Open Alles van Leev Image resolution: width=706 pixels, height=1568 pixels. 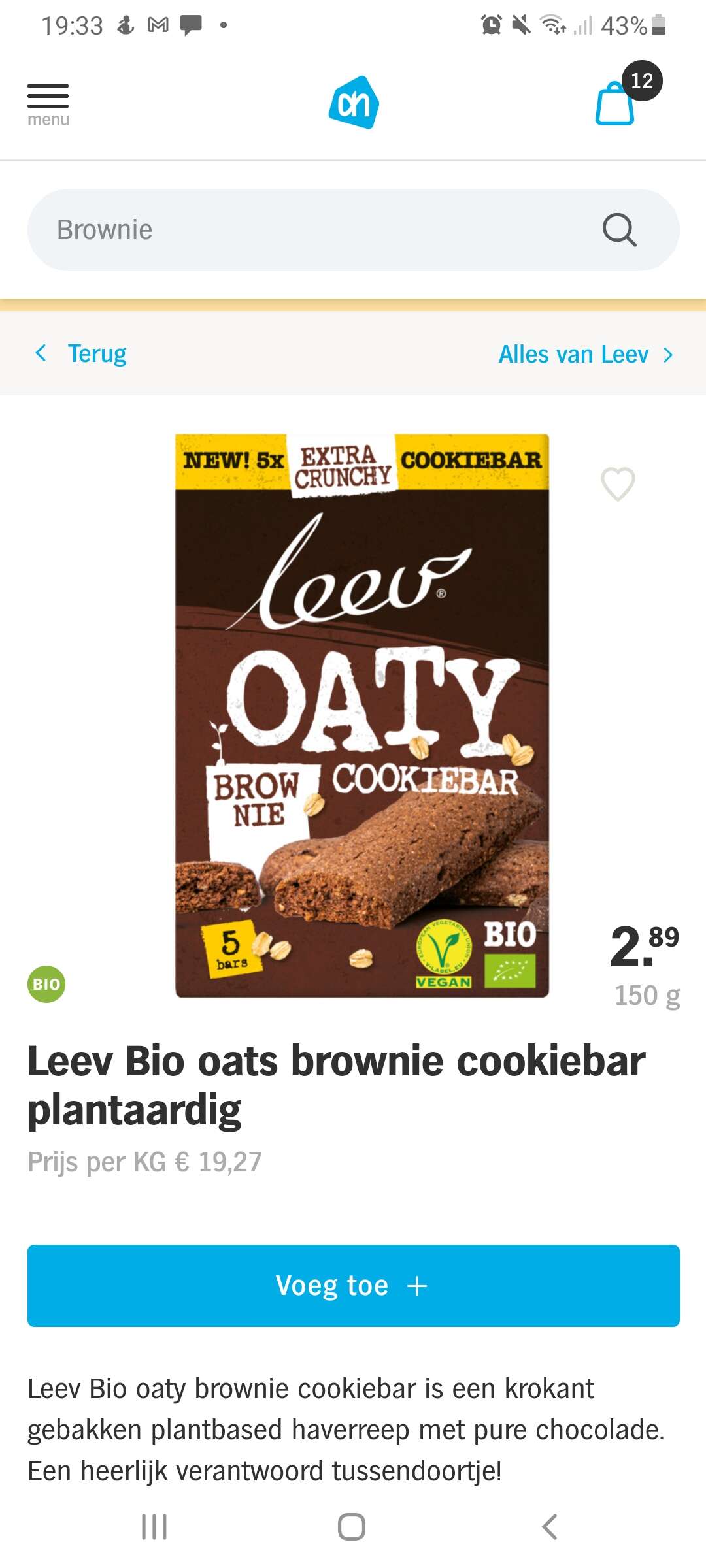point(586,354)
